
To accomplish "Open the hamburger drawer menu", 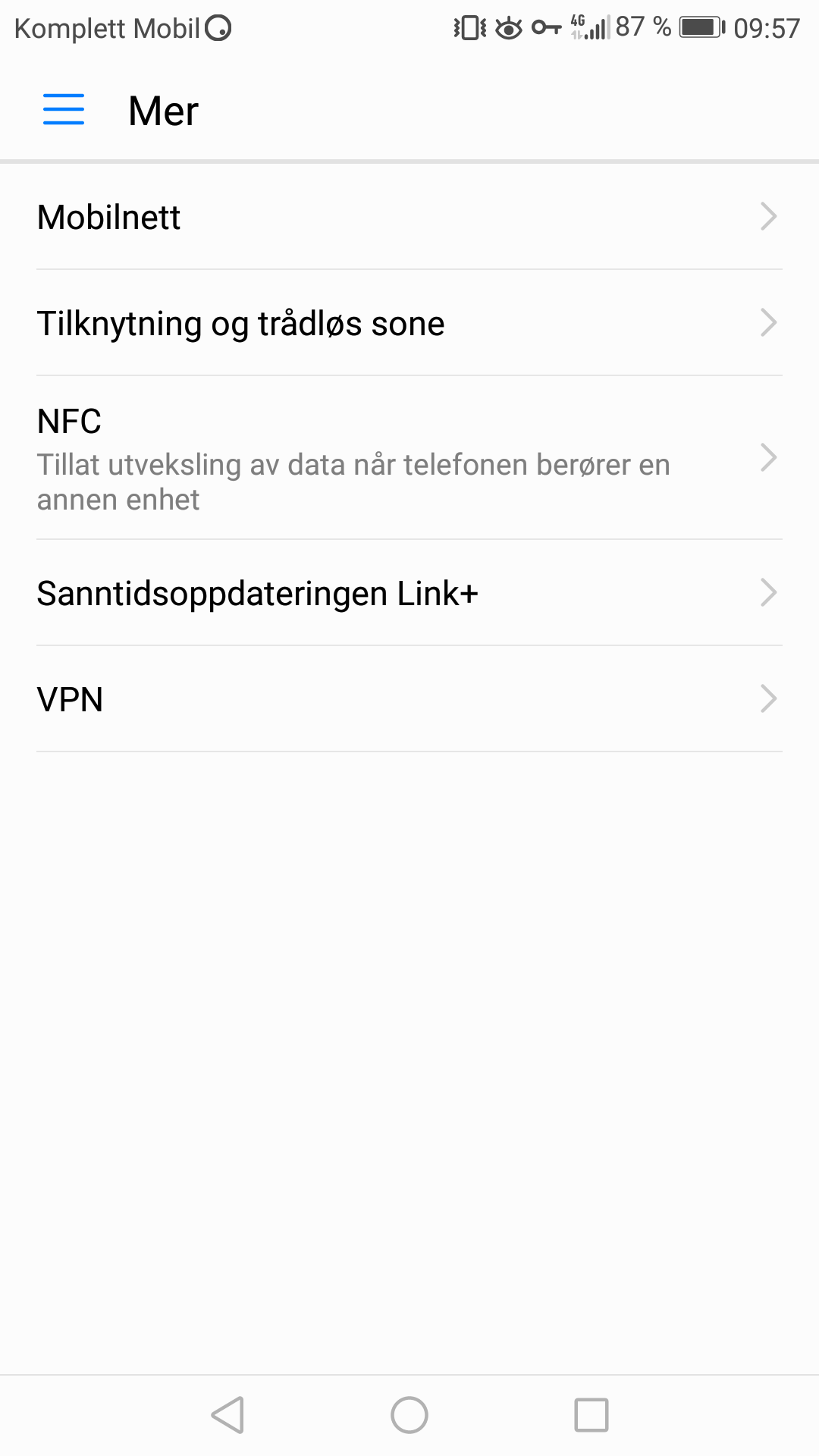I will (64, 110).
